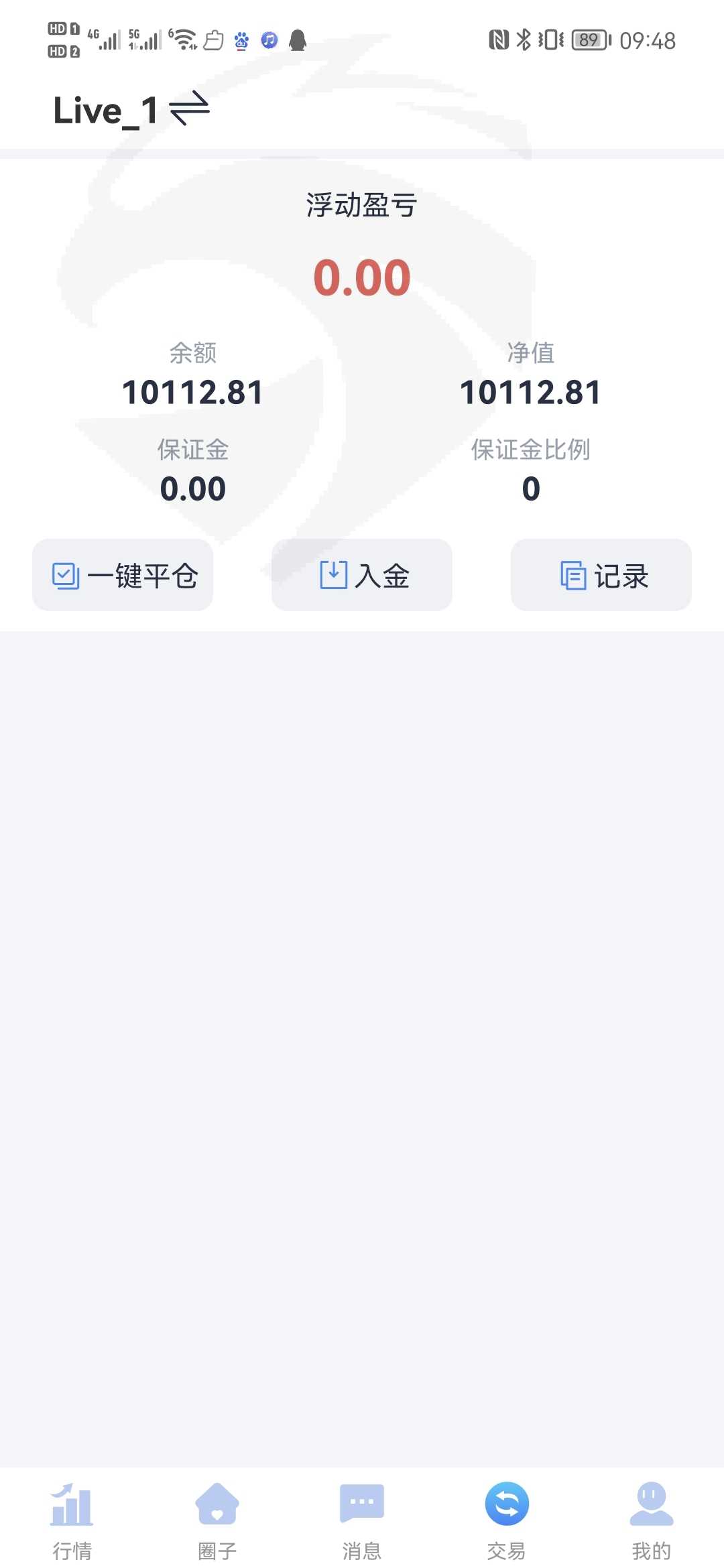724x1568 pixels.
Task: Switch the Live_1 trading account
Action: pyautogui.click(x=189, y=109)
